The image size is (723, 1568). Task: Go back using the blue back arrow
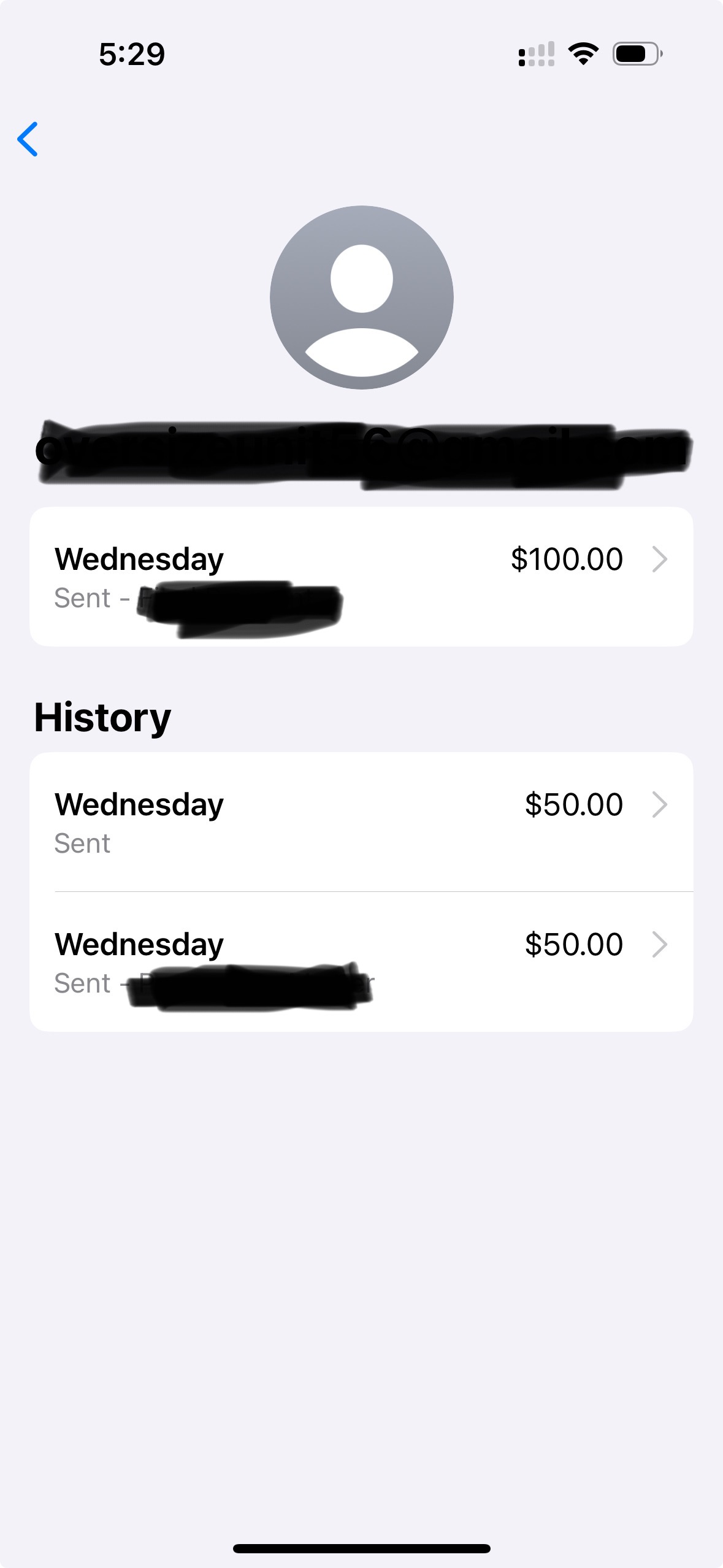[28, 139]
